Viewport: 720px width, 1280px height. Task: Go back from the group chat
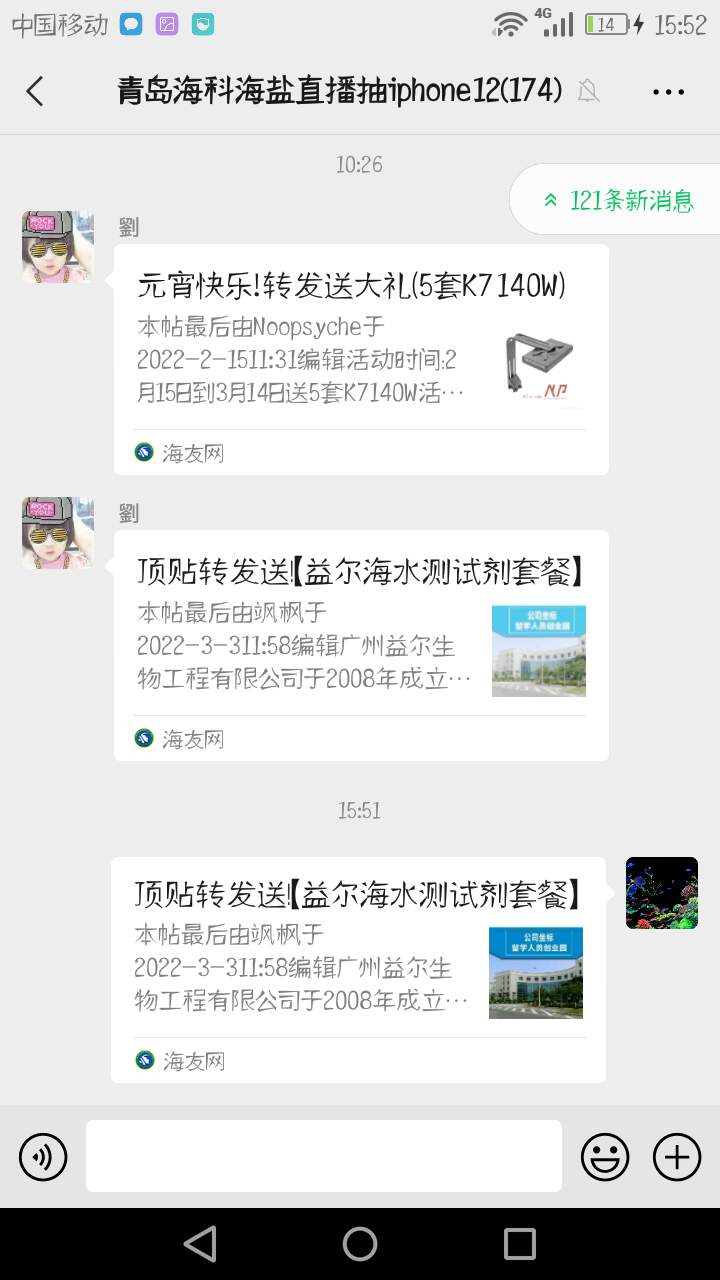35,91
